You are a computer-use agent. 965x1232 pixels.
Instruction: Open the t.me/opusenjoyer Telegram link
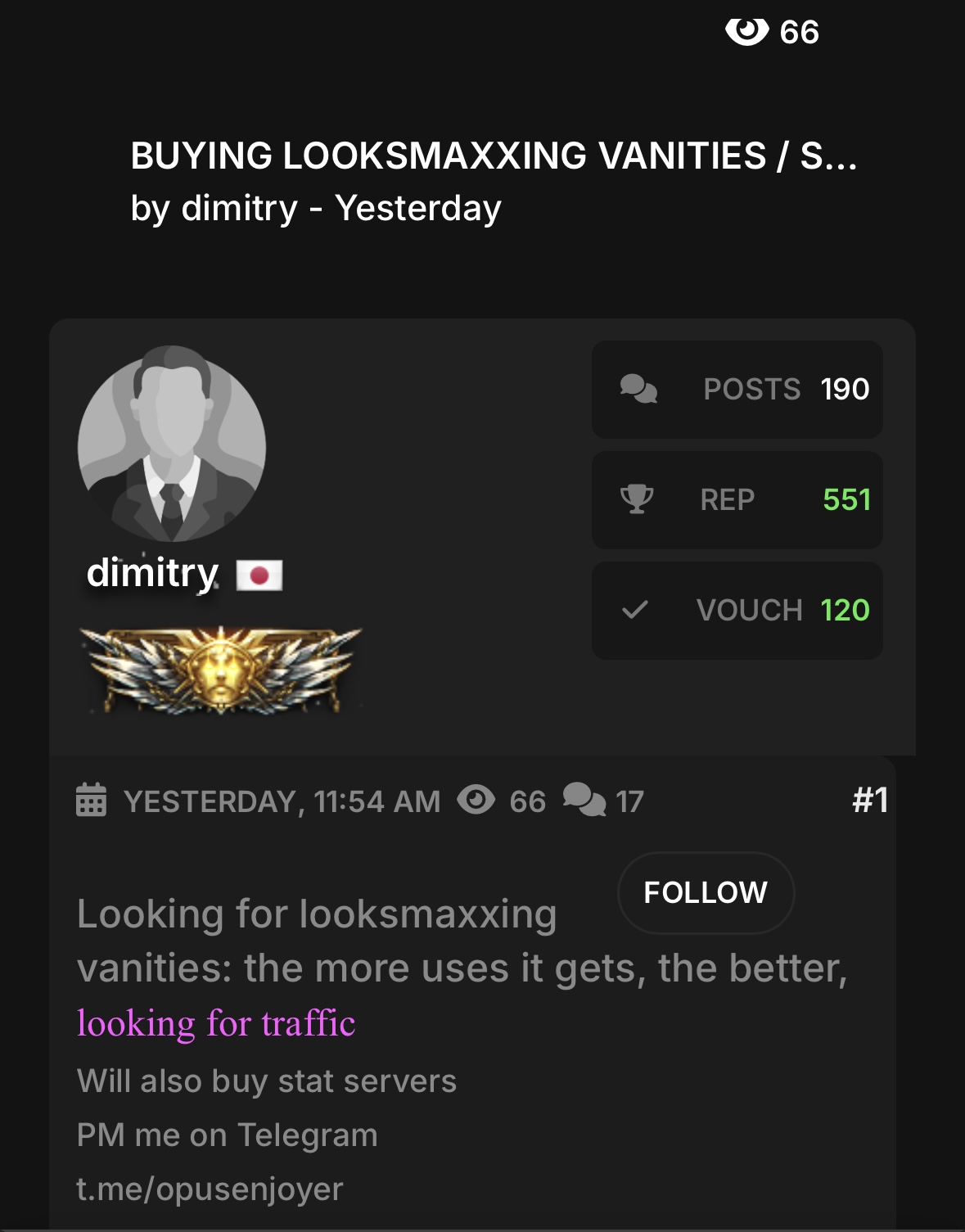coord(210,1189)
